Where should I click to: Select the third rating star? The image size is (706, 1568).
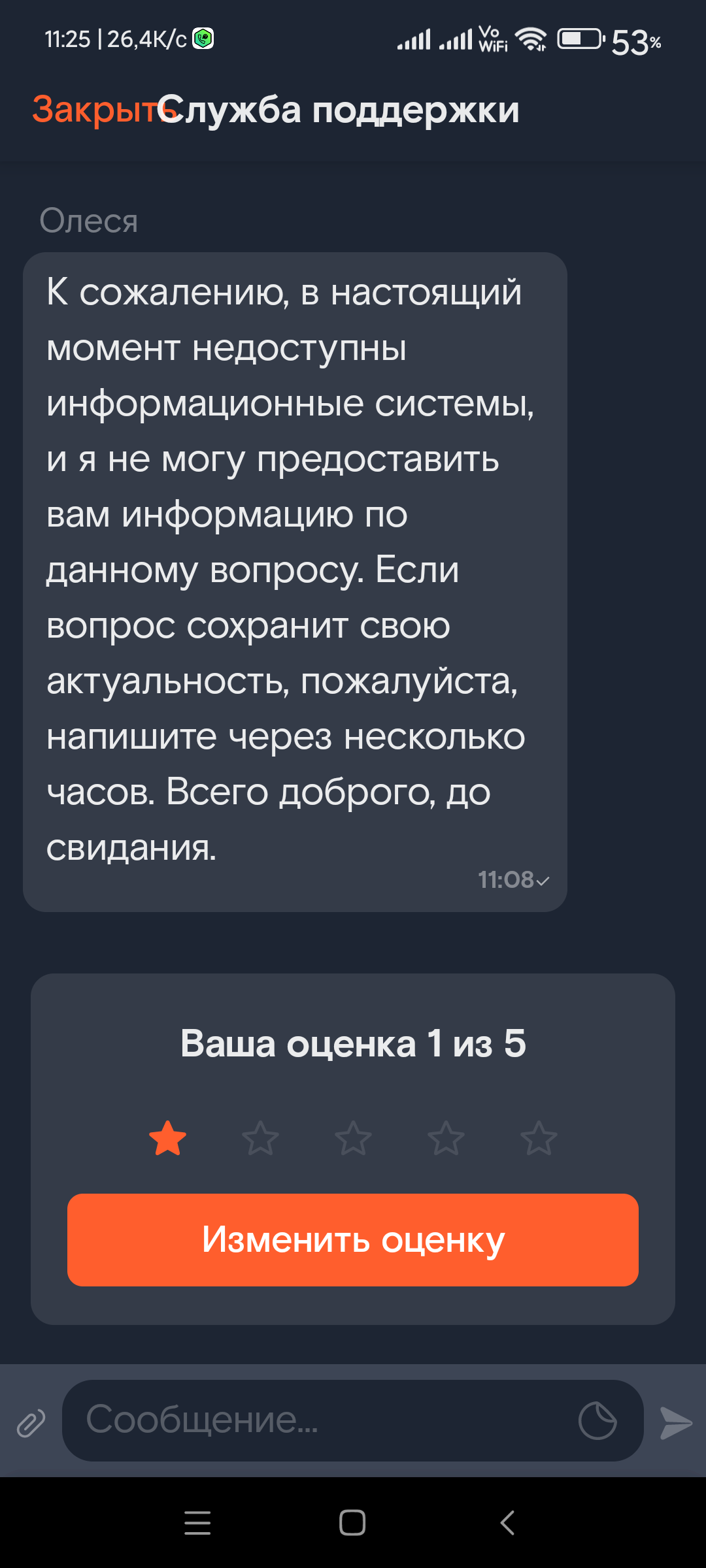pyautogui.click(x=353, y=1138)
